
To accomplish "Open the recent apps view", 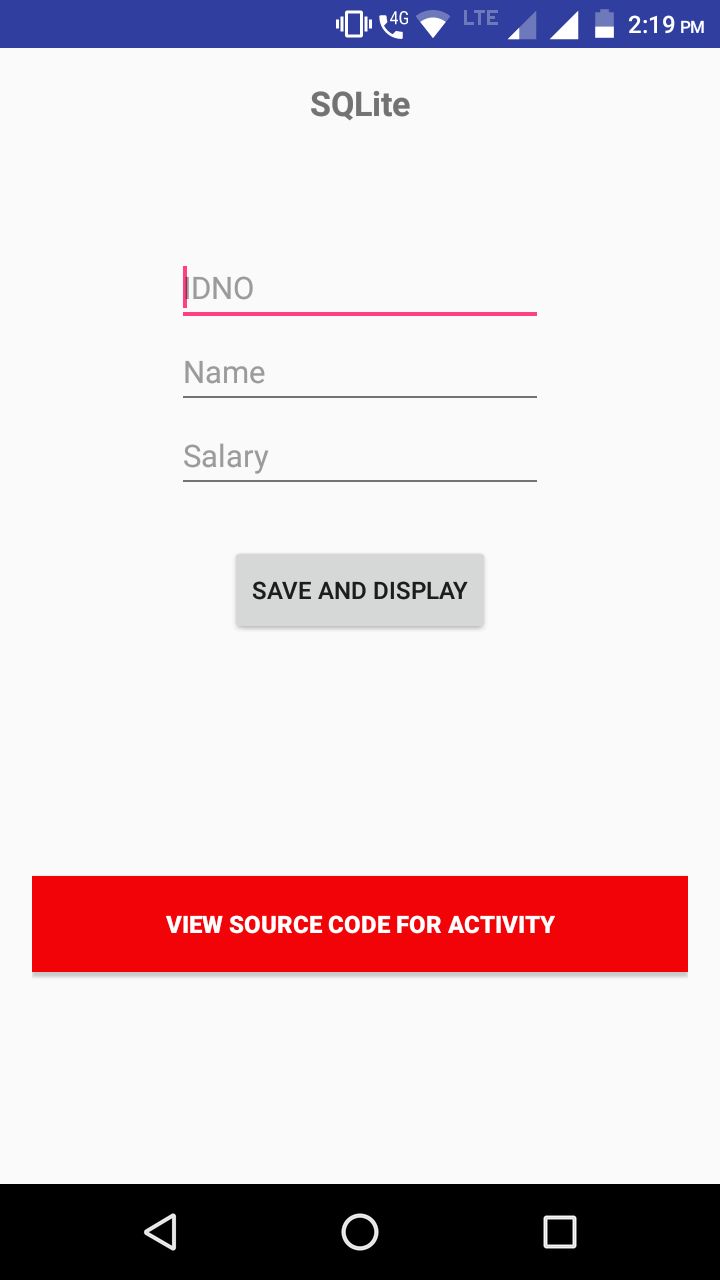I will click(560, 1232).
